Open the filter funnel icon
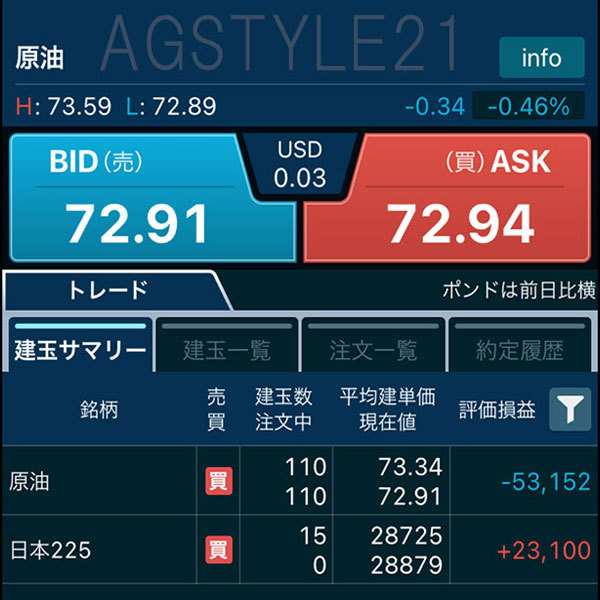 pos(570,409)
